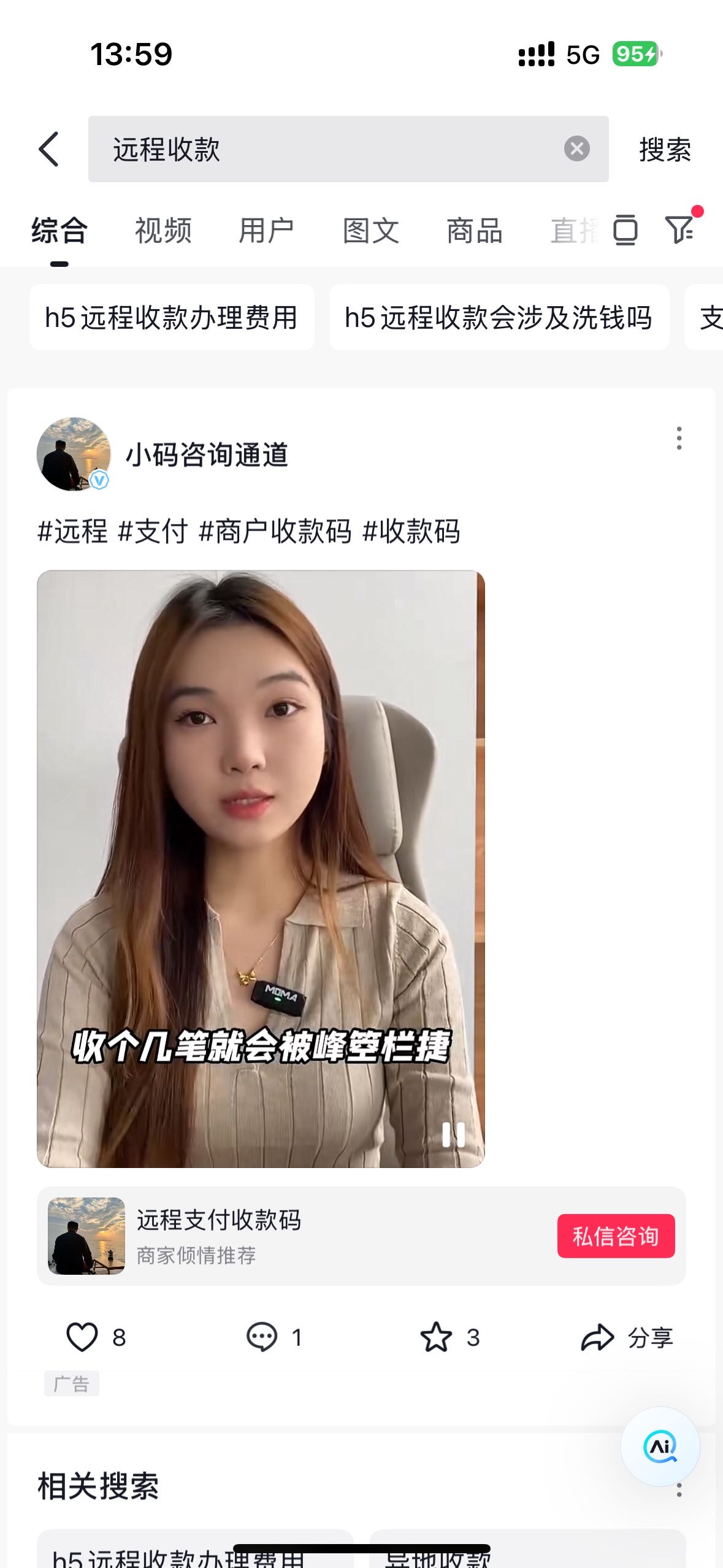Tap 私信咨询 button

point(616,1236)
